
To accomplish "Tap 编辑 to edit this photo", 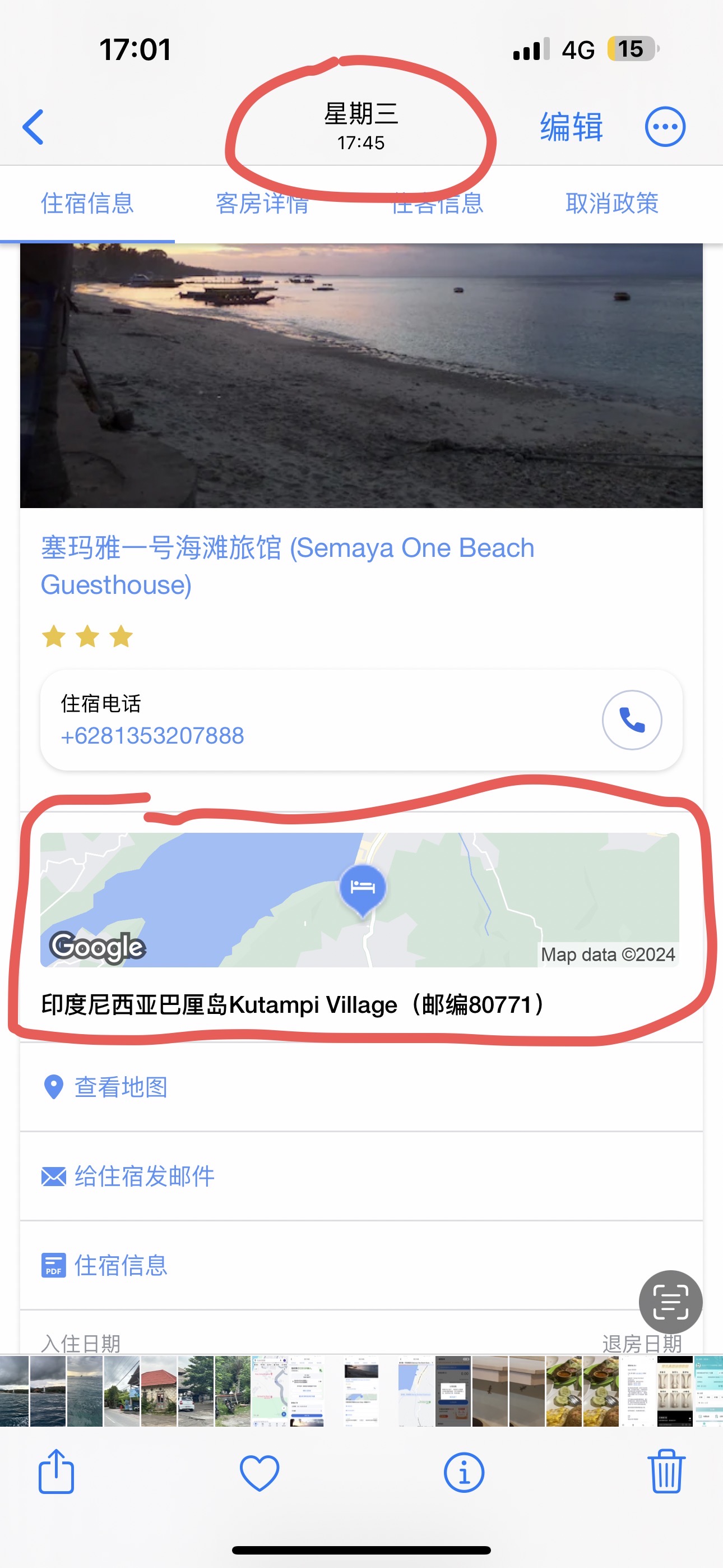I will [x=571, y=127].
